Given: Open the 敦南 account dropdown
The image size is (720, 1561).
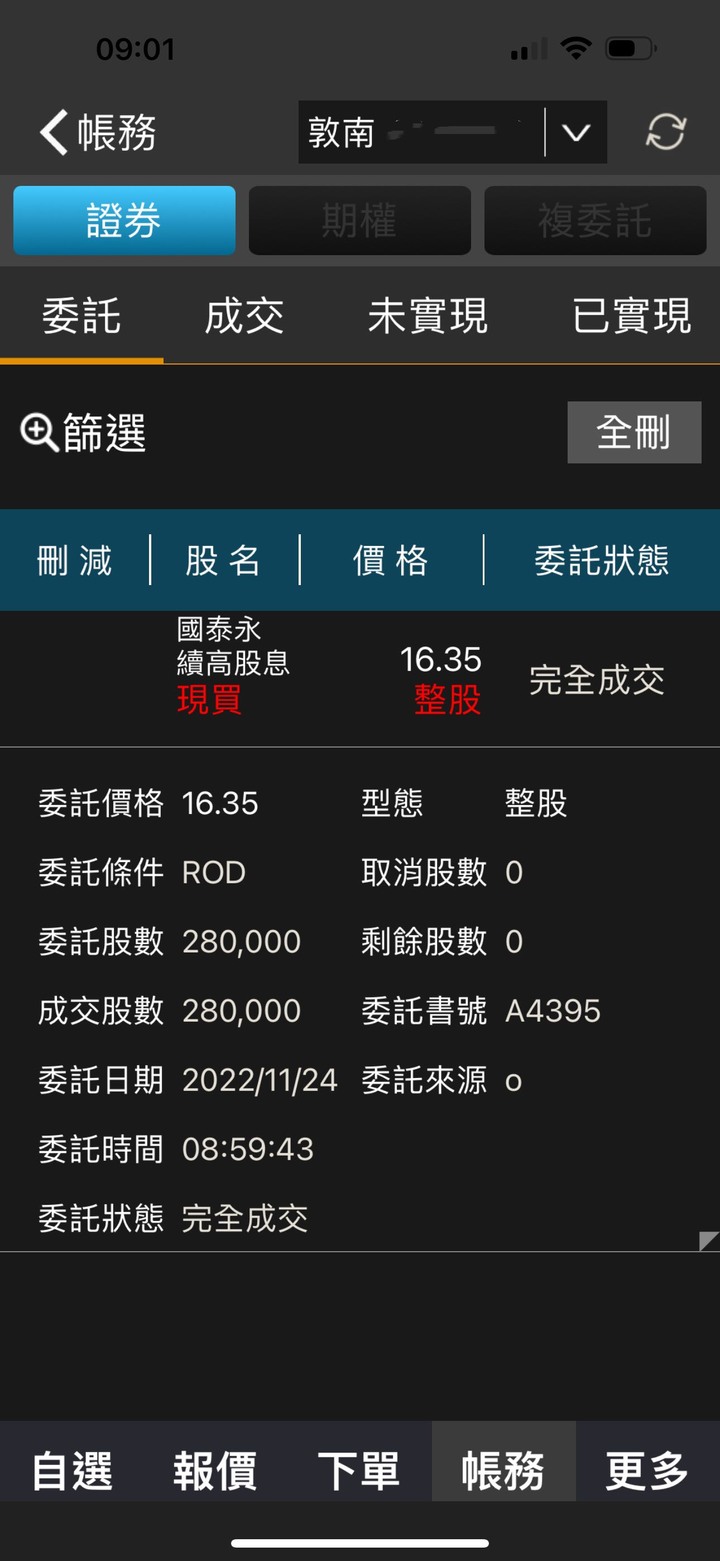Looking at the screenshot, I should [575, 132].
